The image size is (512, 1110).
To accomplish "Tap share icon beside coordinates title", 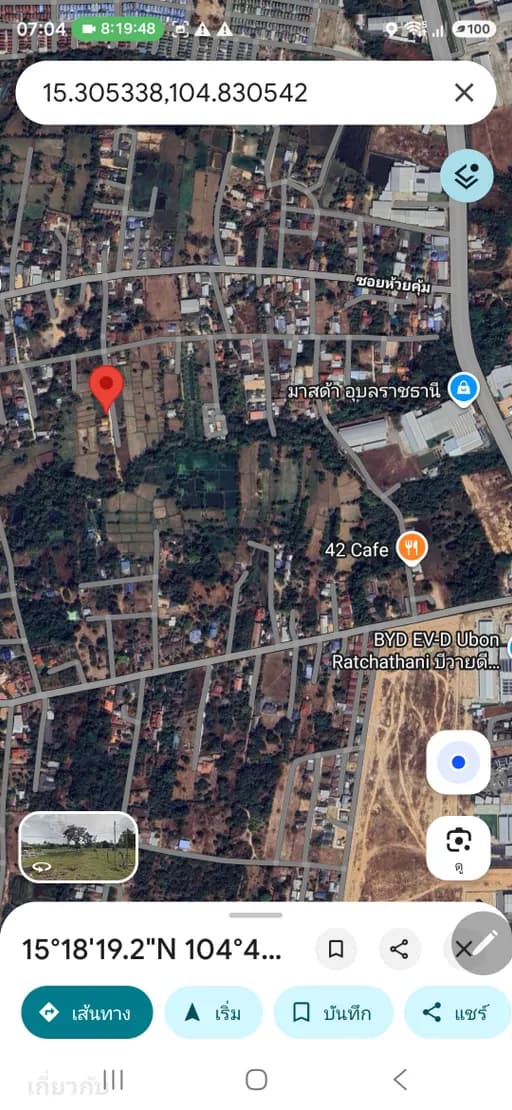I will 399,949.
